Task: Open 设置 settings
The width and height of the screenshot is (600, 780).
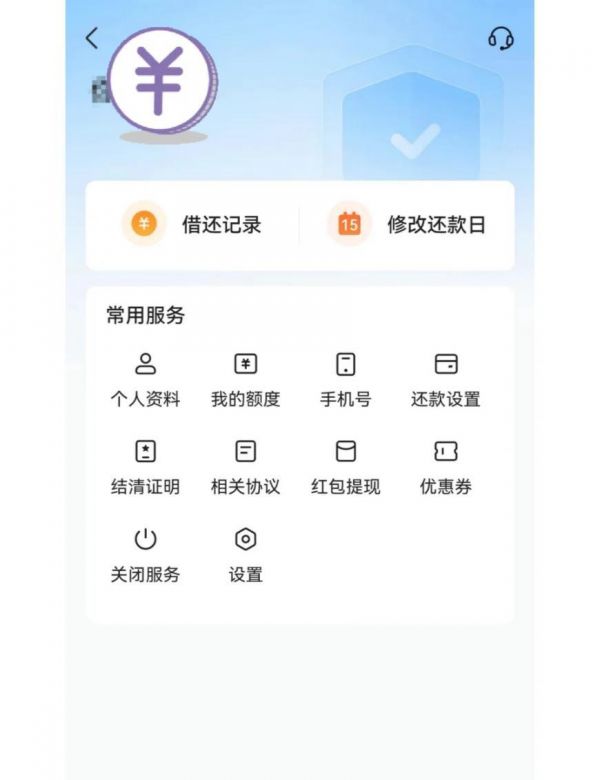Action: (246, 555)
